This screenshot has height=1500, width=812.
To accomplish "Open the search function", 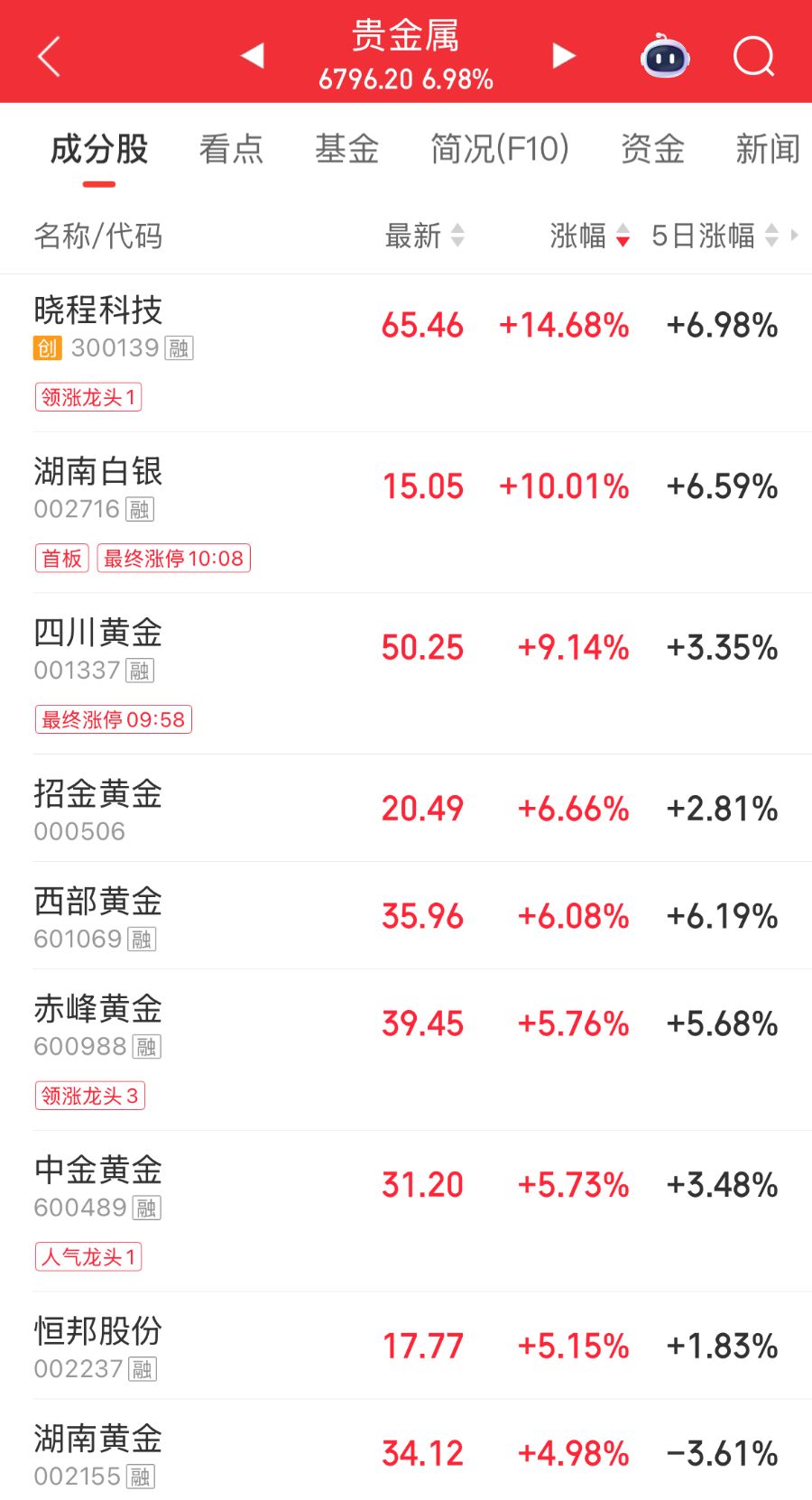I will click(754, 56).
